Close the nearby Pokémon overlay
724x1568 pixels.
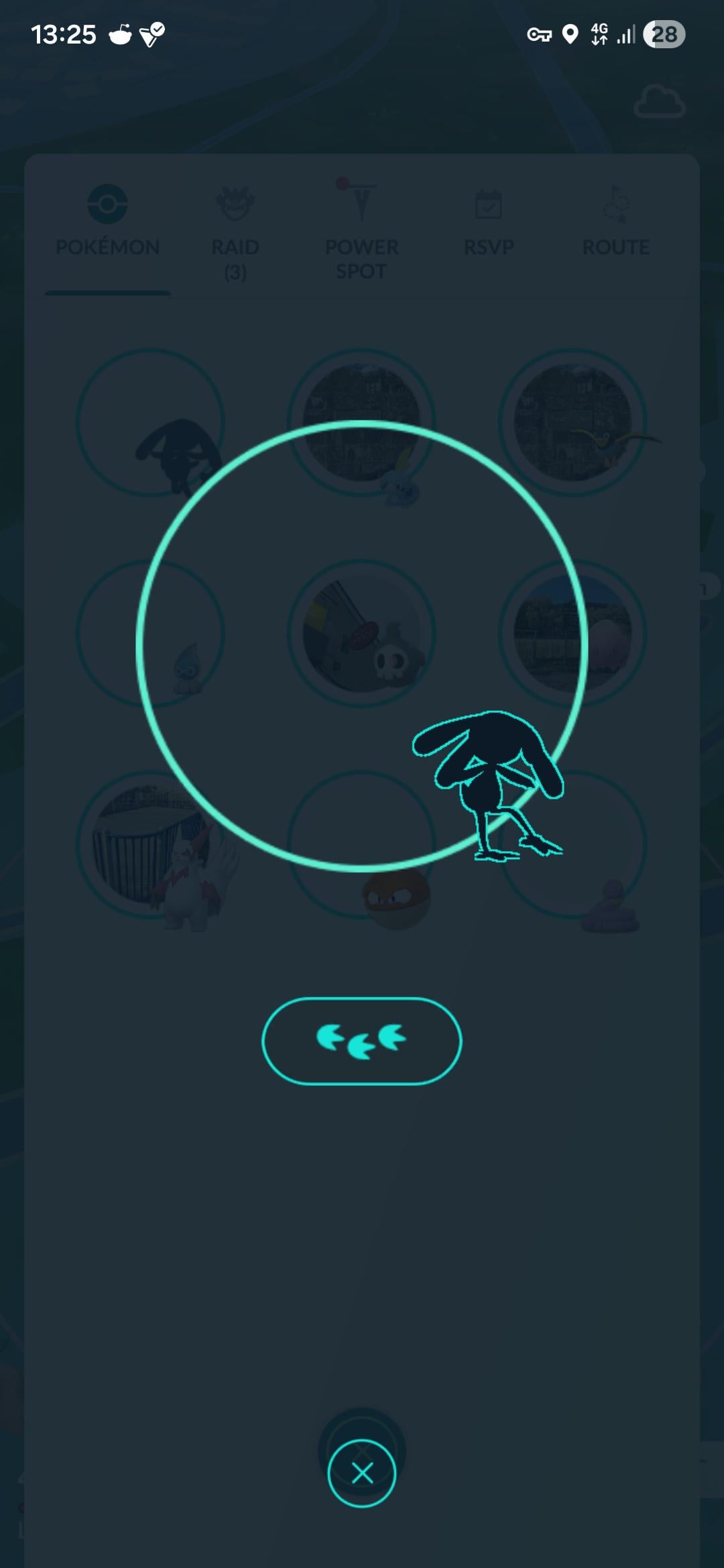[x=362, y=1473]
